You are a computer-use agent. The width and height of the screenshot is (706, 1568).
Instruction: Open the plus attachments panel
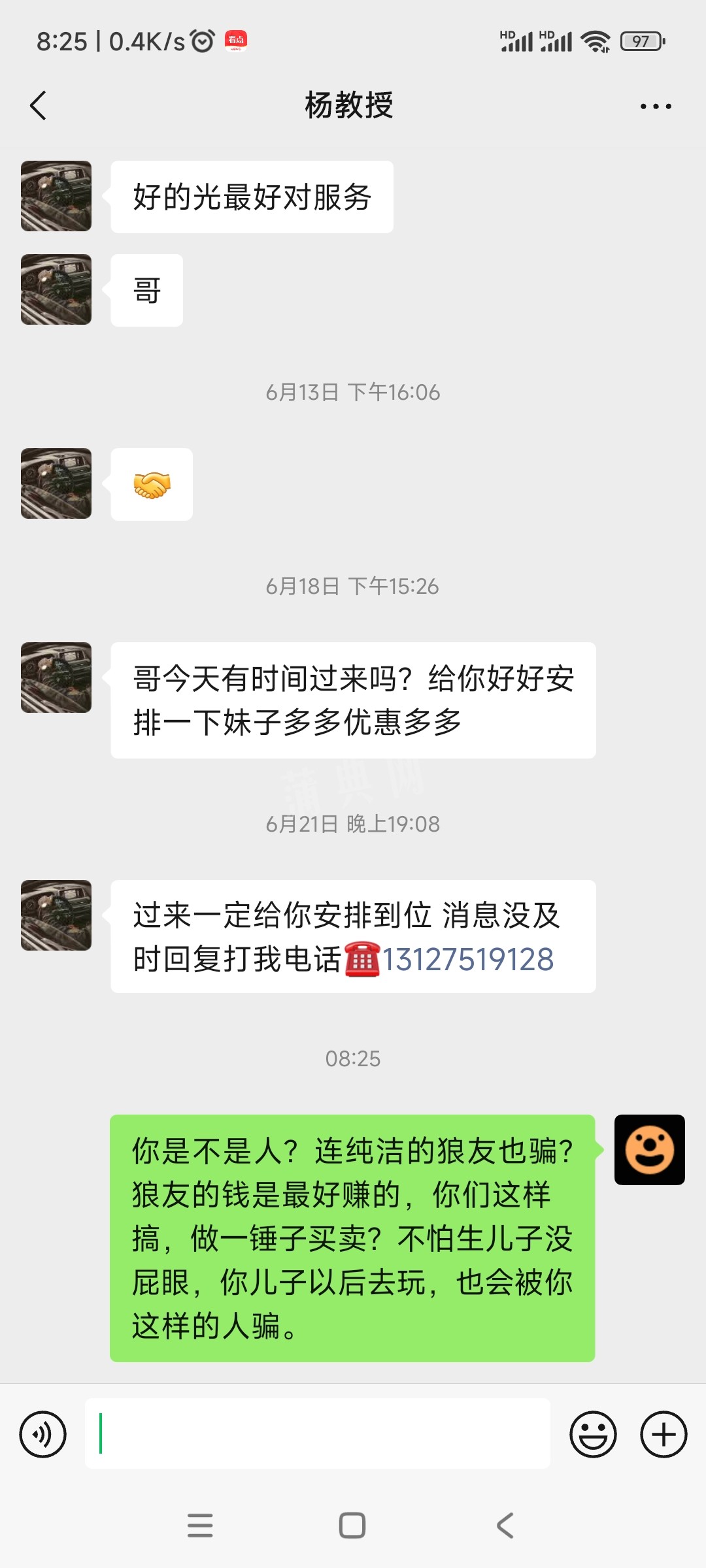tap(663, 1434)
